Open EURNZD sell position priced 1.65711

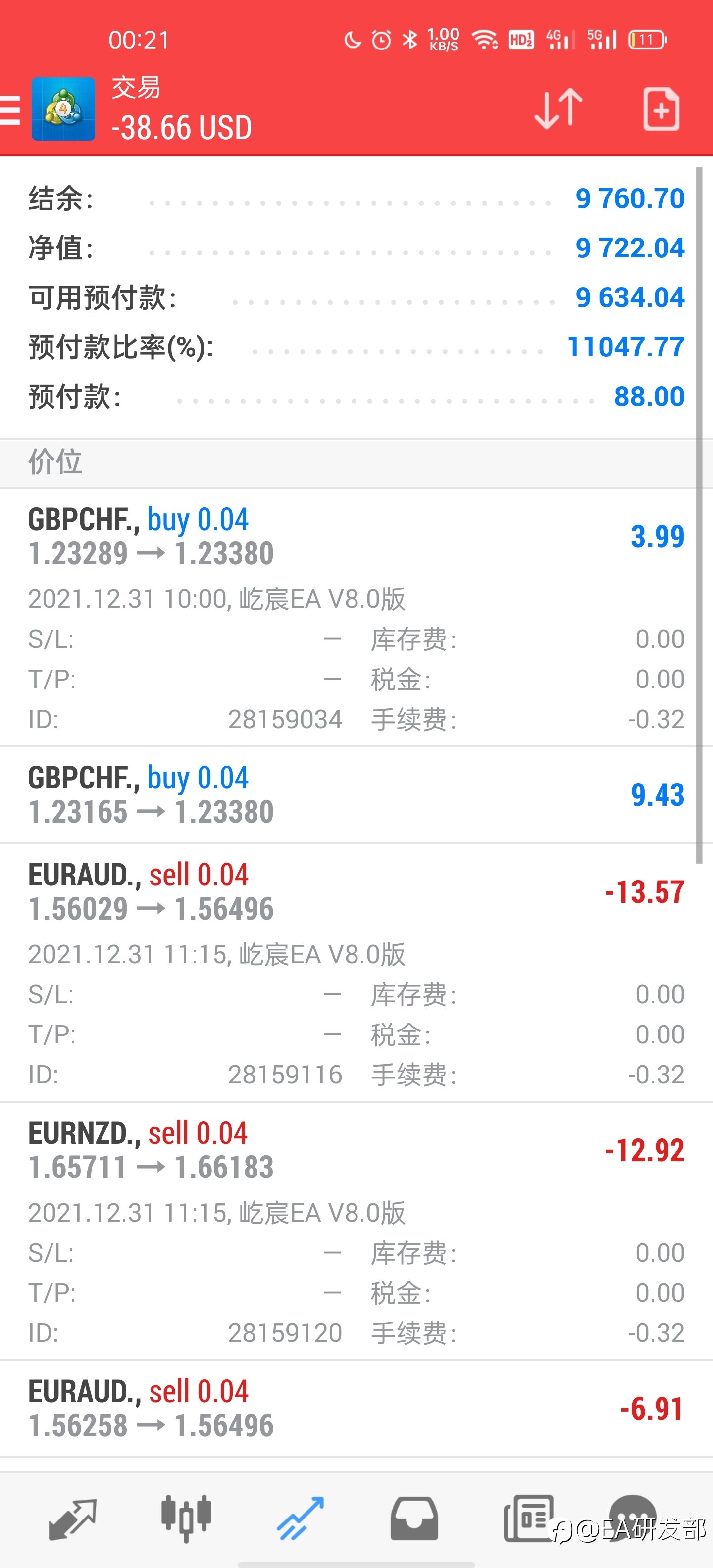point(356,1231)
